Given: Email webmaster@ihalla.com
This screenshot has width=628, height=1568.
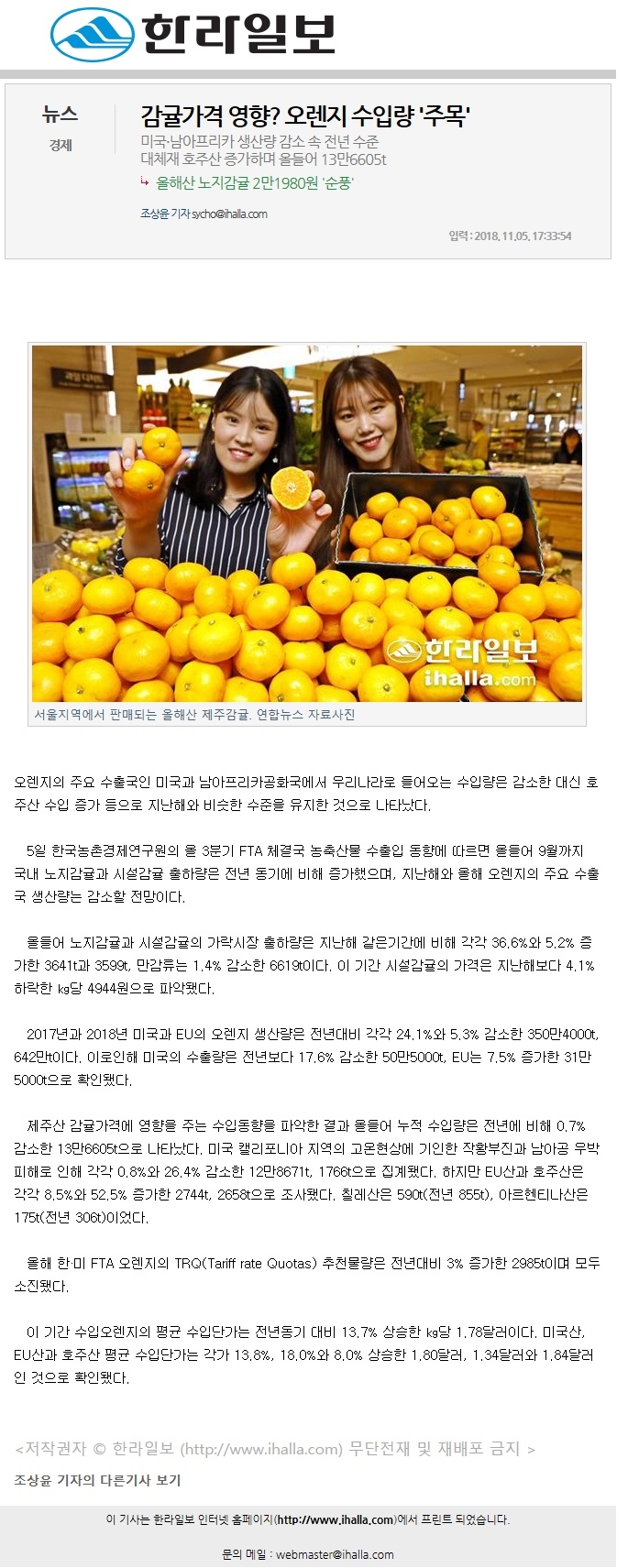Looking at the screenshot, I should pyautogui.click(x=335, y=1554).
